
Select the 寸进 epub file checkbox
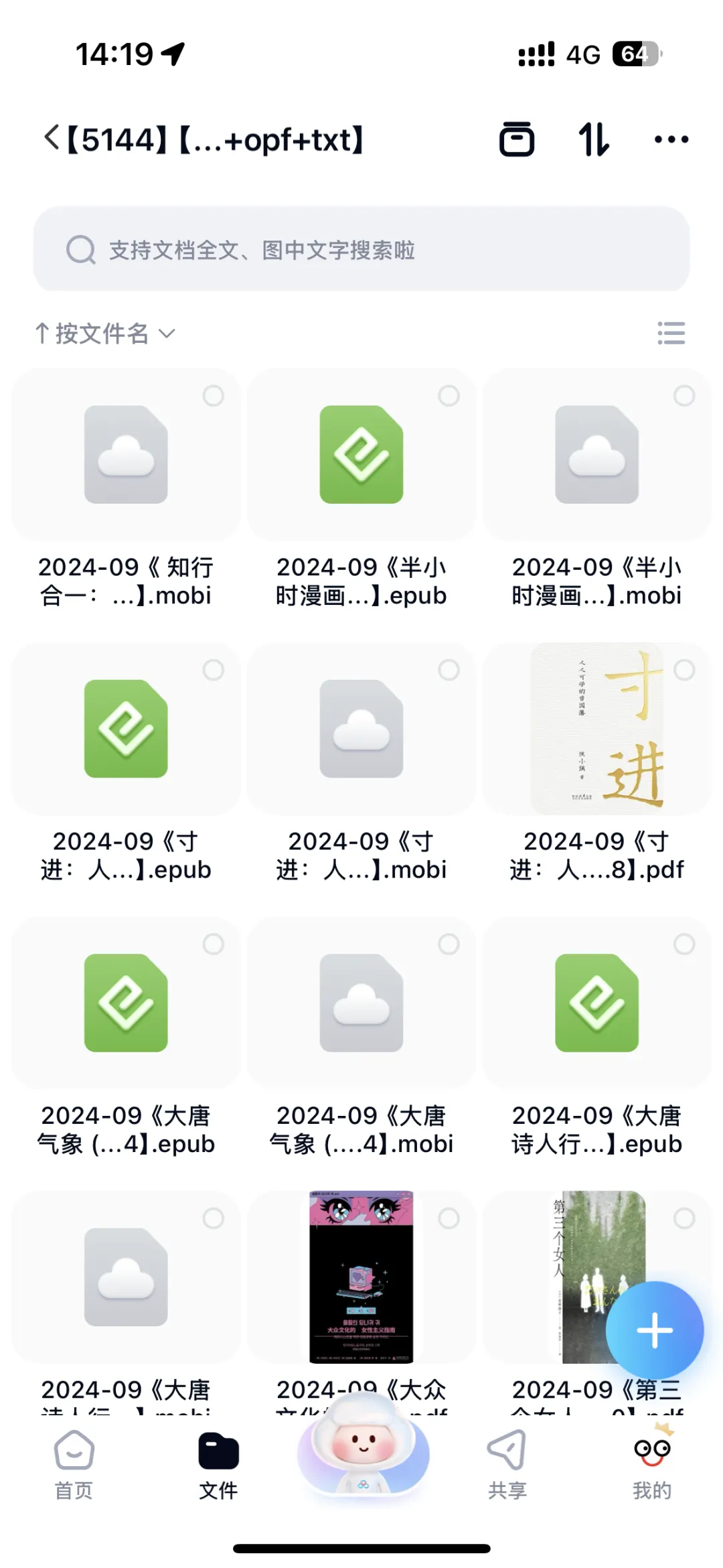pyautogui.click(x=213, y=670)
